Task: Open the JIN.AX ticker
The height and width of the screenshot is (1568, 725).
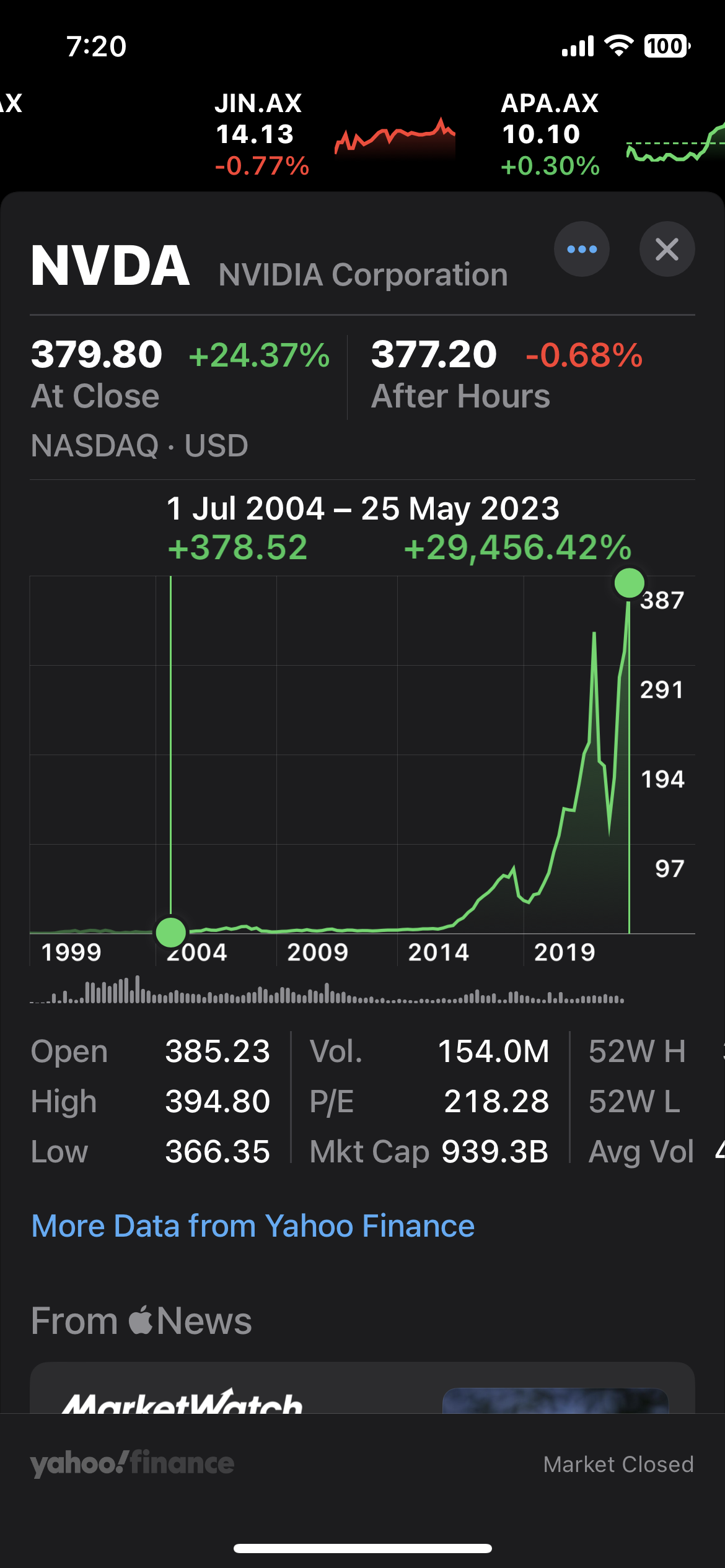Action: (x=335, y=134)
